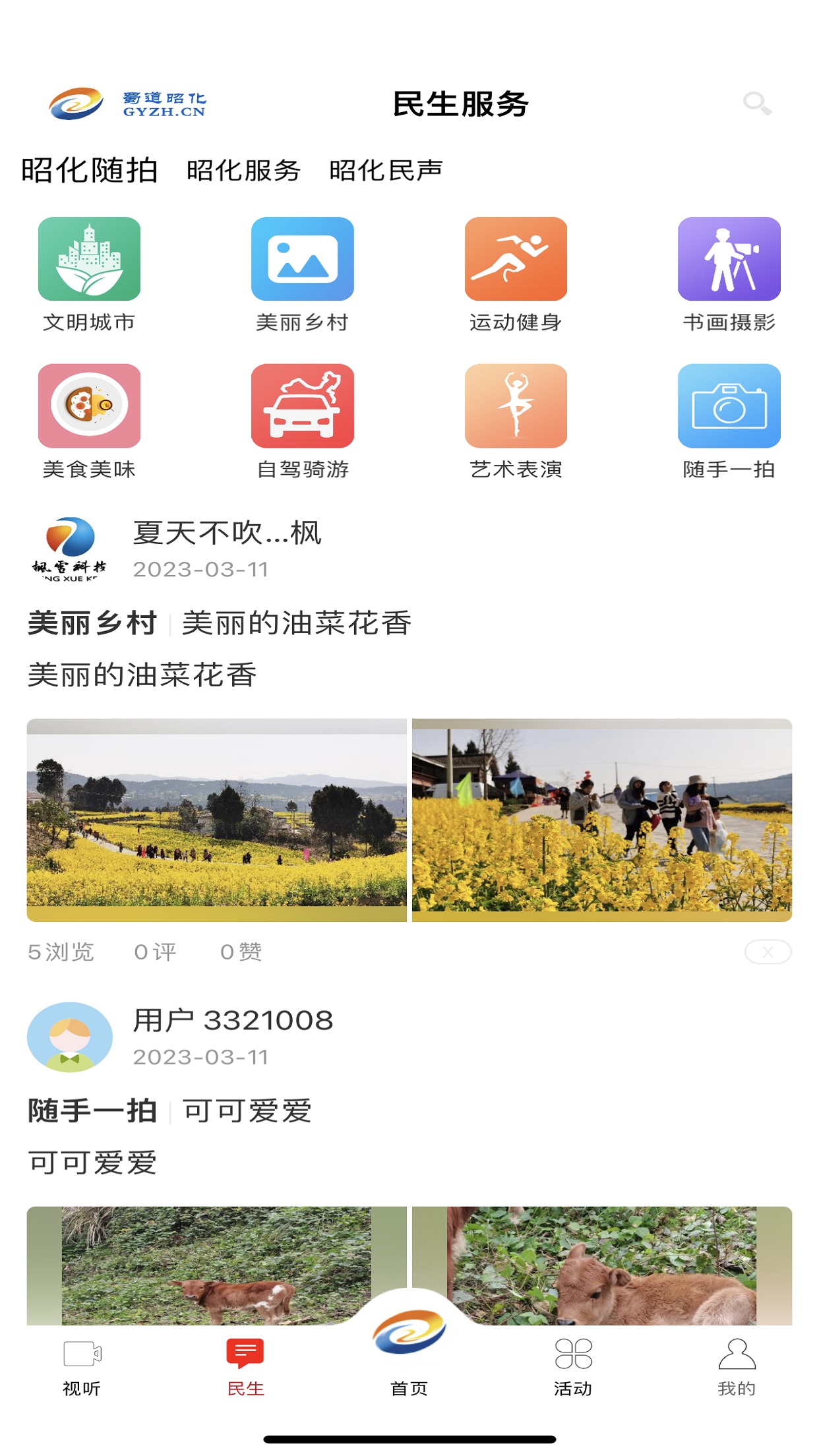Open the 文明城市 category icon

tap(88, 260)
